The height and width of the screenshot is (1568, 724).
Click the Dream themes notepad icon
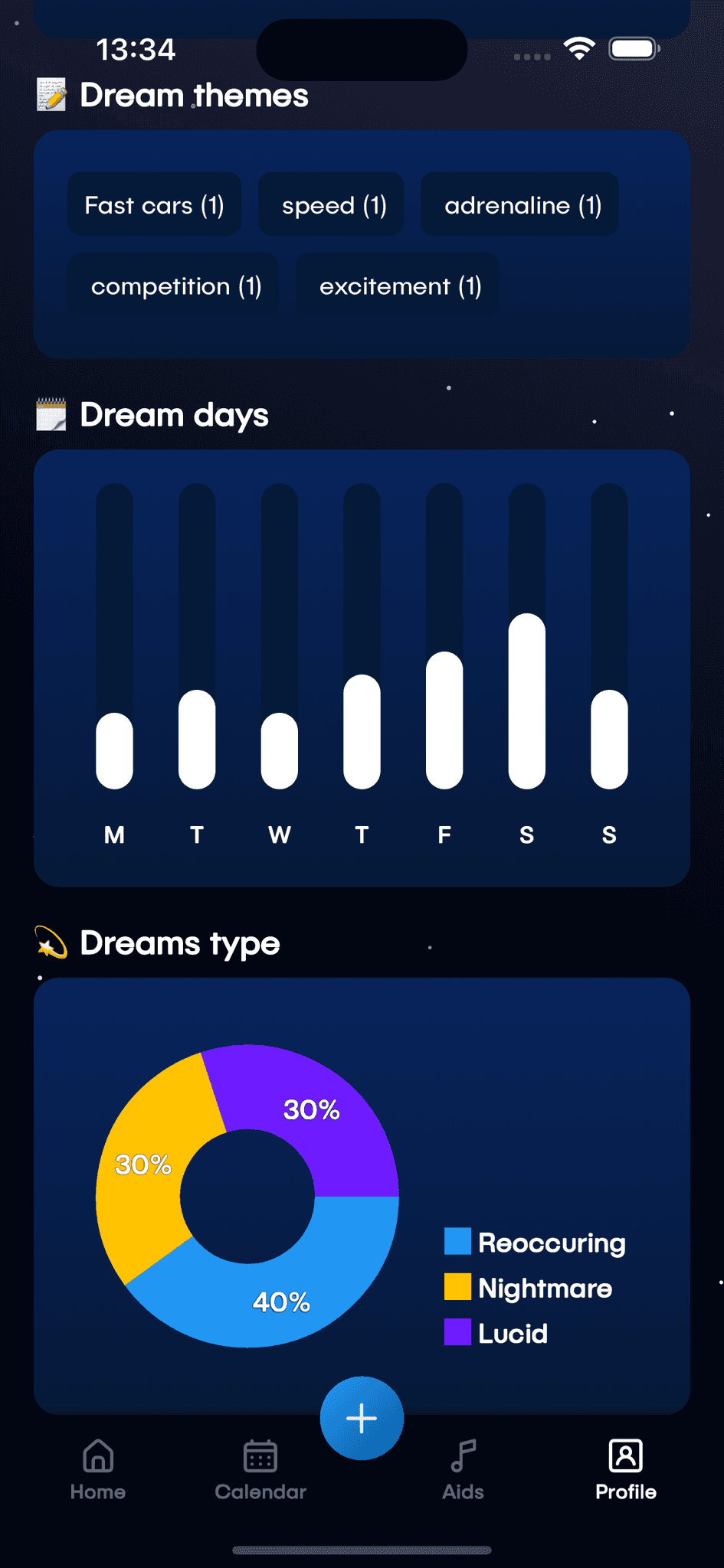coord(51,95)
